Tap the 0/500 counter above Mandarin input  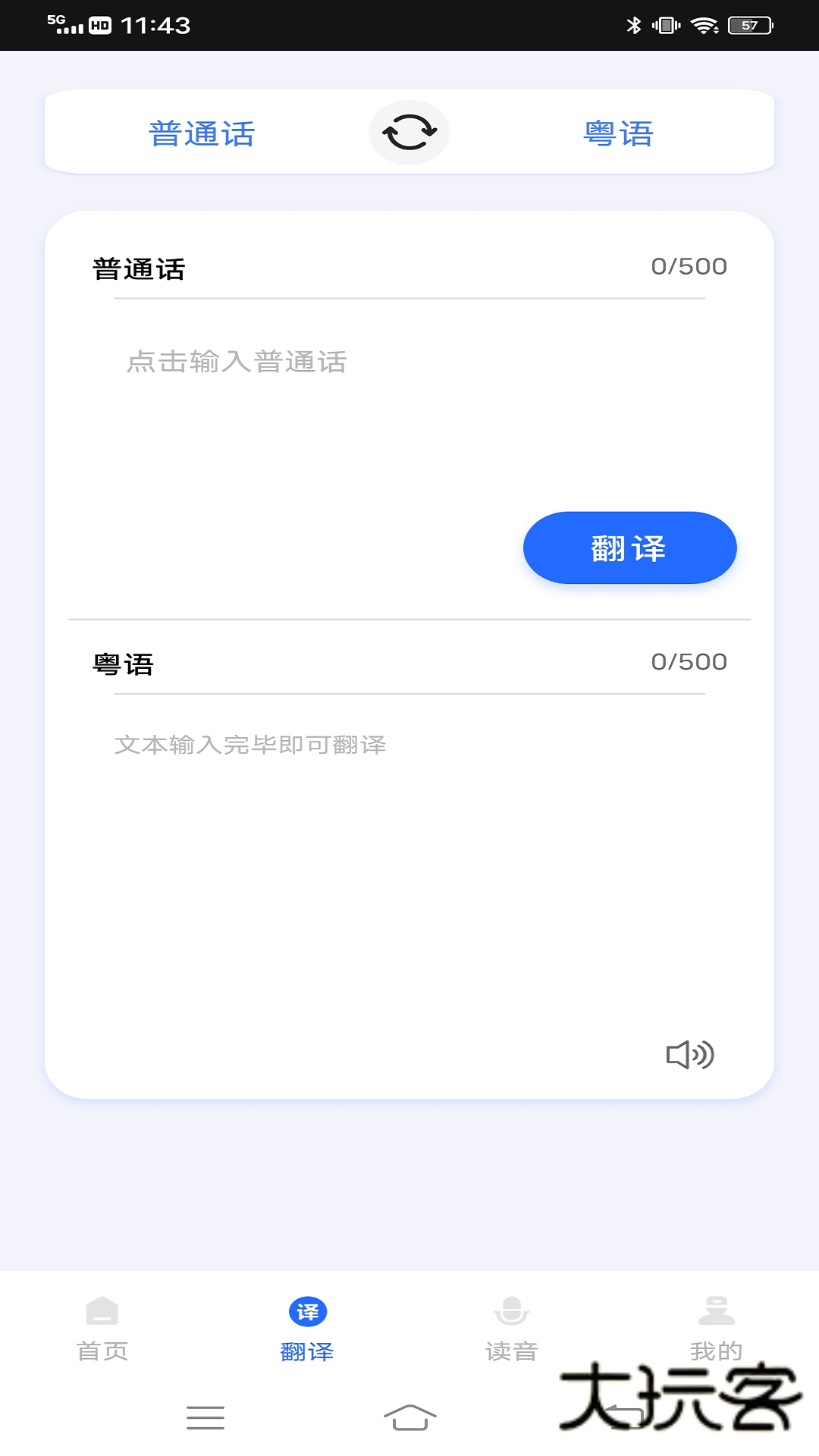pos(689,266)
